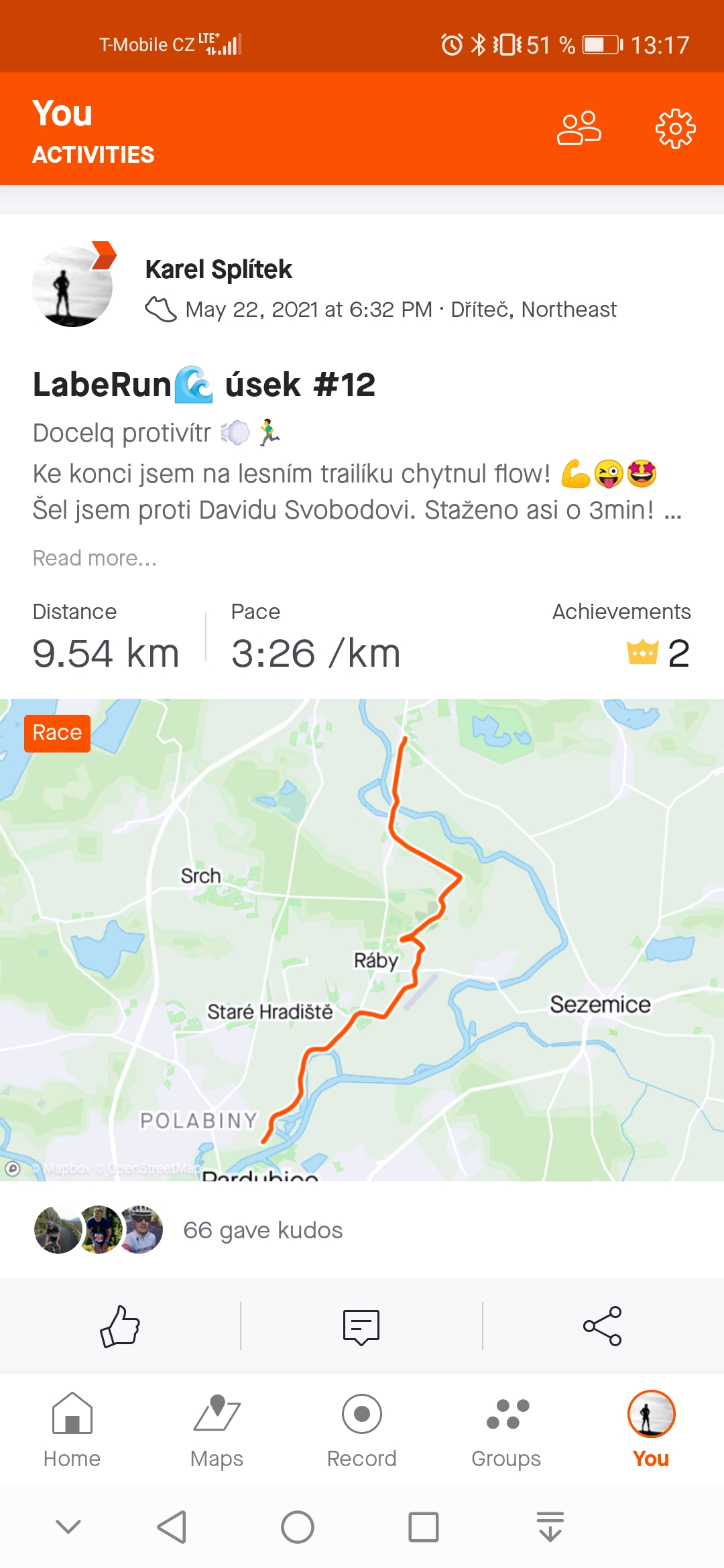Switch to the Maps tab
724x1568 pixels.
click(217, 1430)
